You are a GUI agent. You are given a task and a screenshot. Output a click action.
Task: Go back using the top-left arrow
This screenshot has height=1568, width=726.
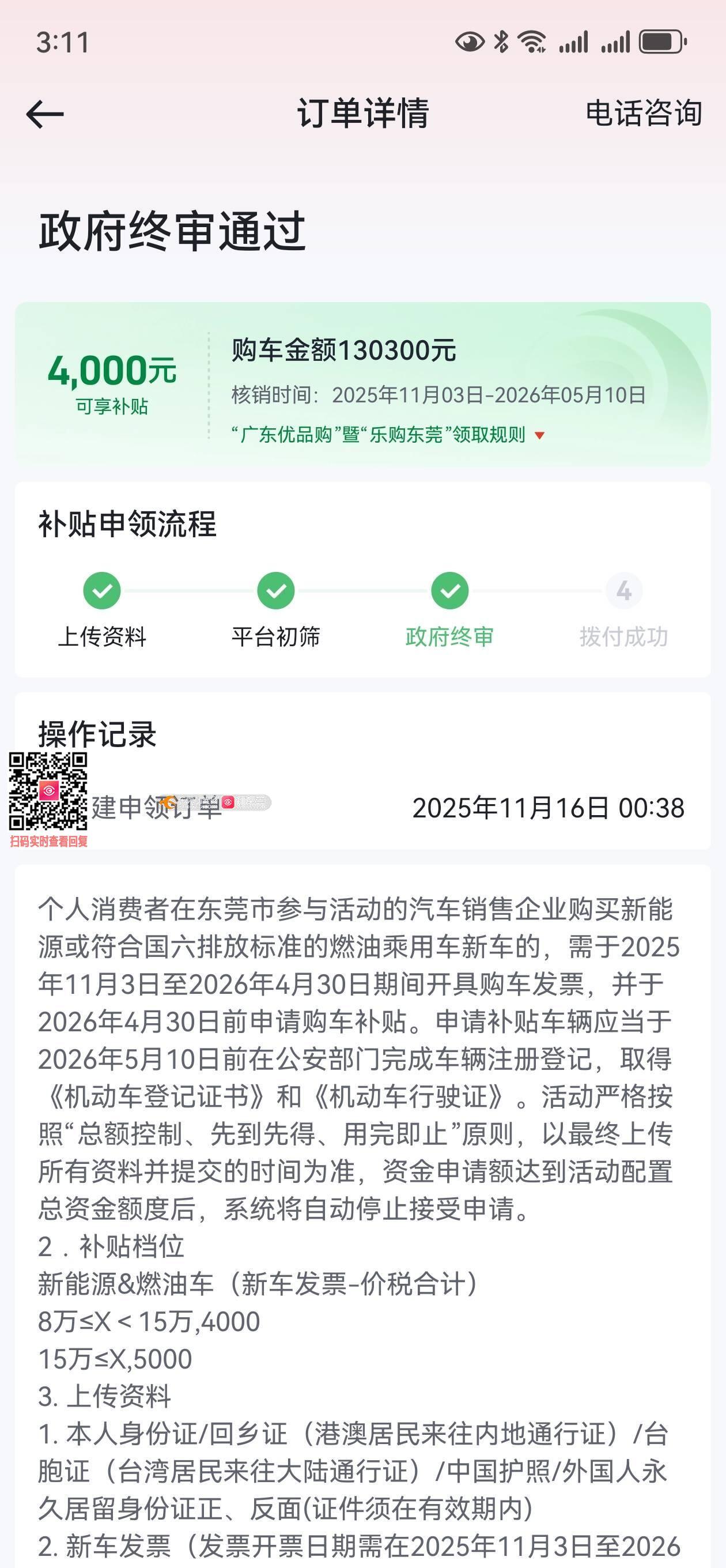[x=45, y=114]
